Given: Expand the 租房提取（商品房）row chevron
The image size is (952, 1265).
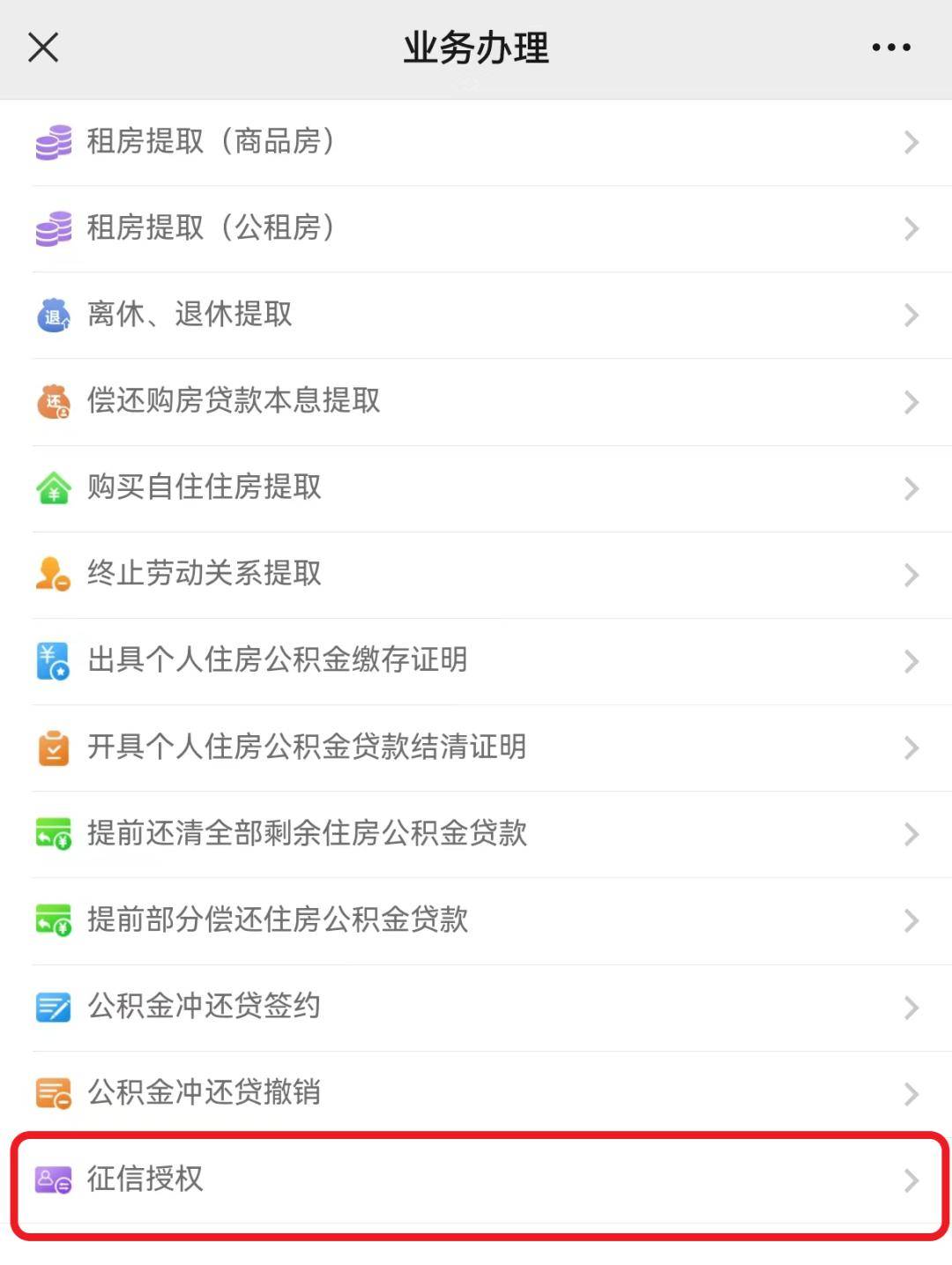Looking at the screenshot, I should (x=911, y=142).
